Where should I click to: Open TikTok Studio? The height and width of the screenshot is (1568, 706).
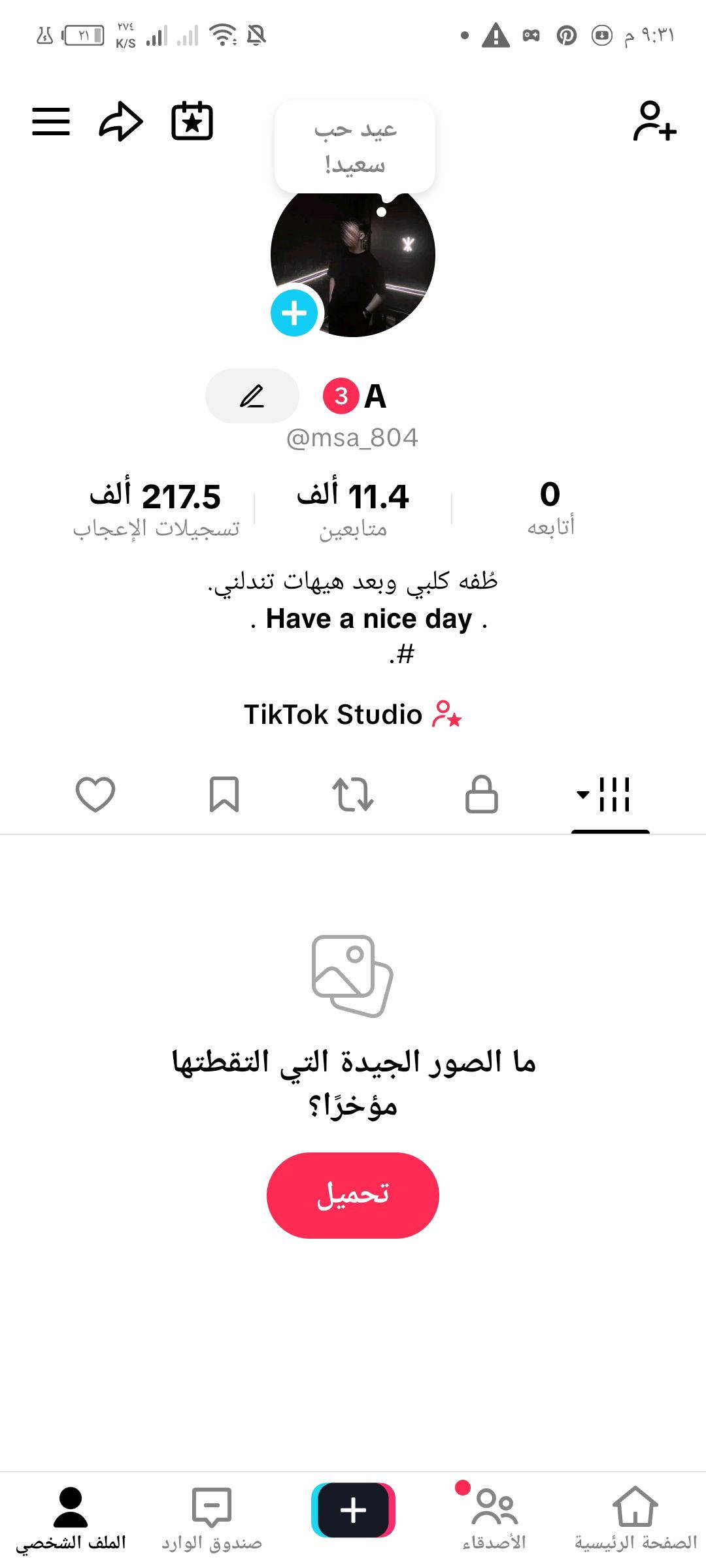pyautogui.click(x=353, y=714)
